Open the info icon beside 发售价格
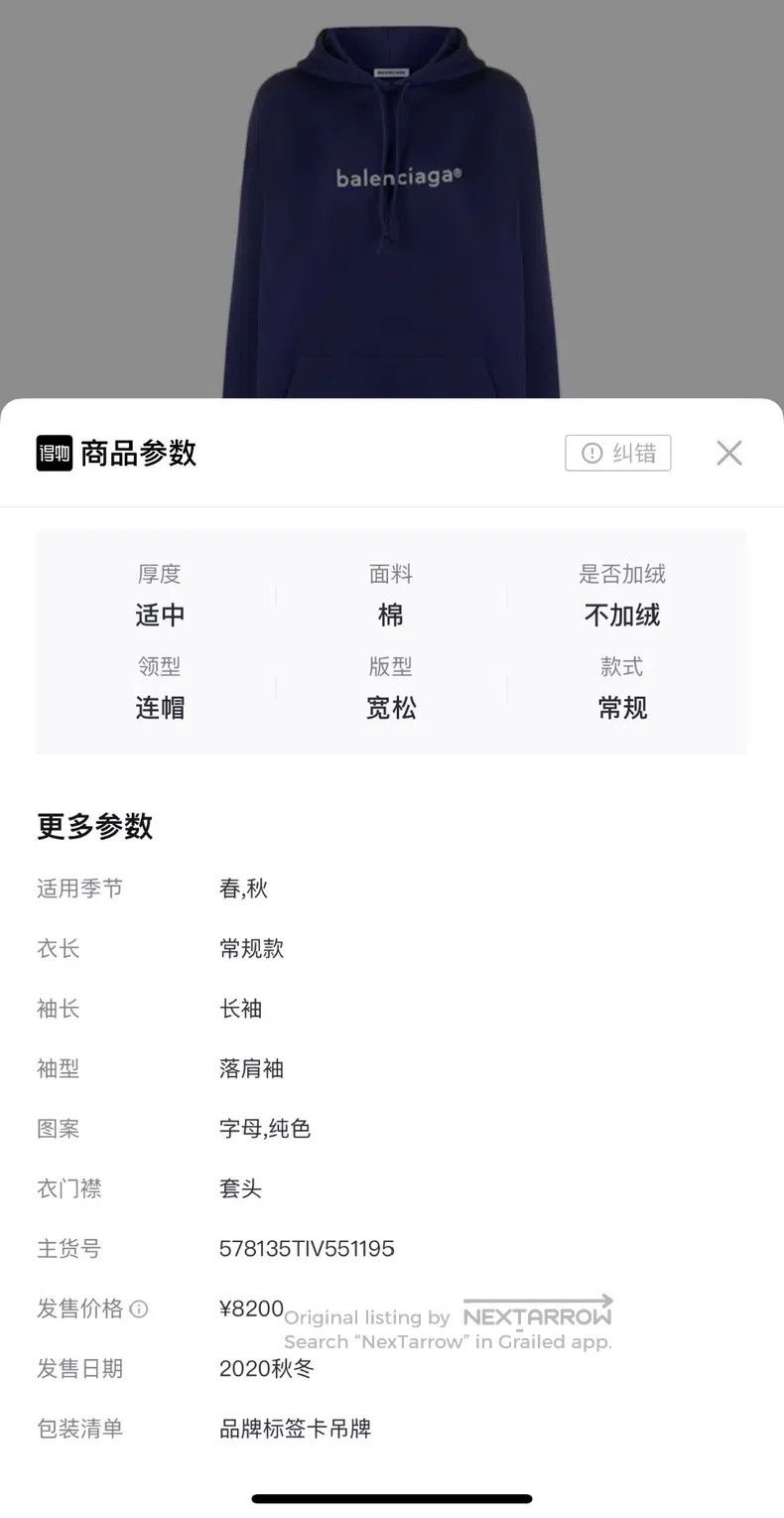The image size is (784, 1518). (x=139, y=1310)
